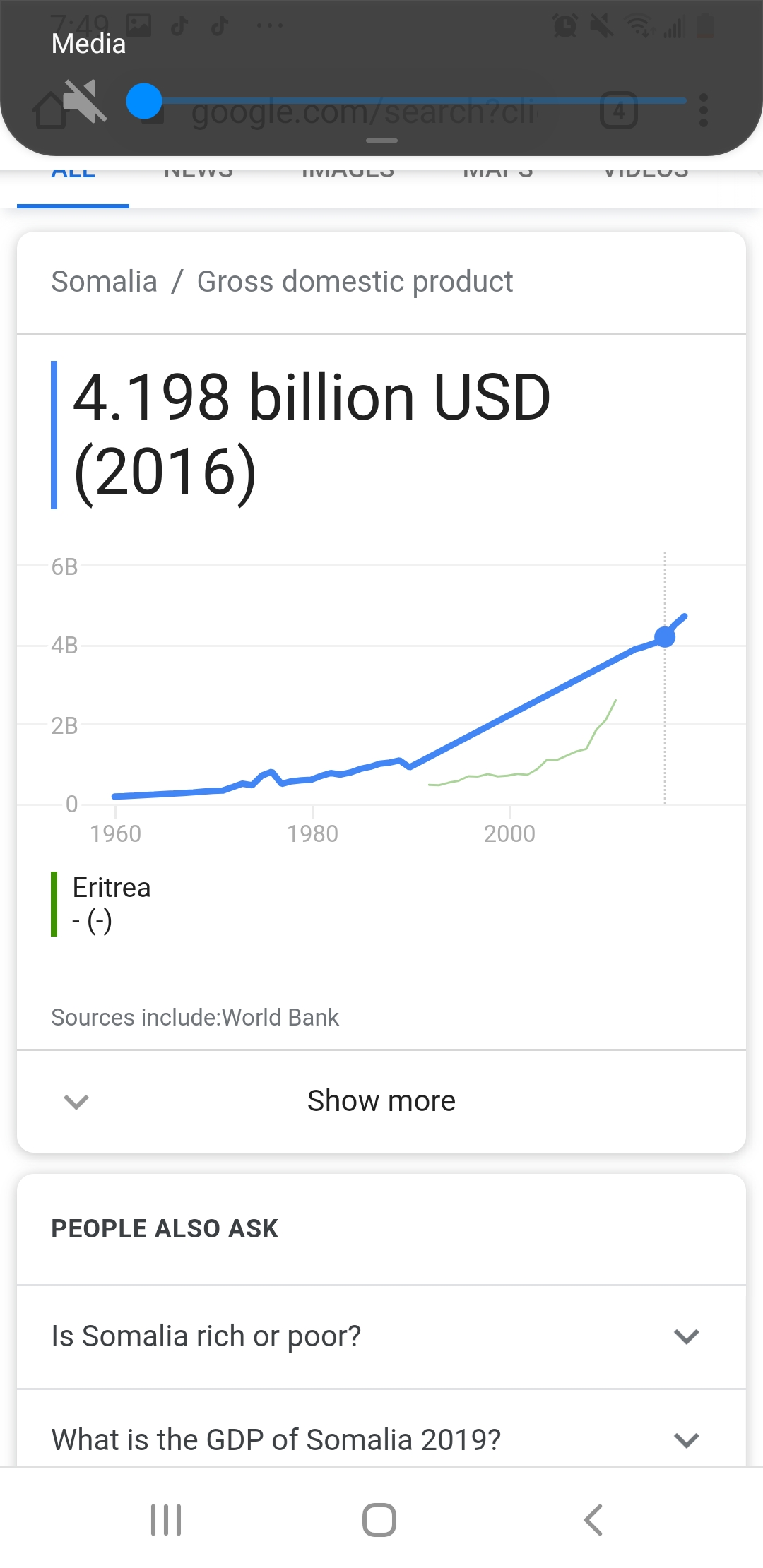Image resolution: width=763 pixels, height=1568 pixels.
Task: Expand the volume panel via bottom handle
Action: tap(381, 140)
